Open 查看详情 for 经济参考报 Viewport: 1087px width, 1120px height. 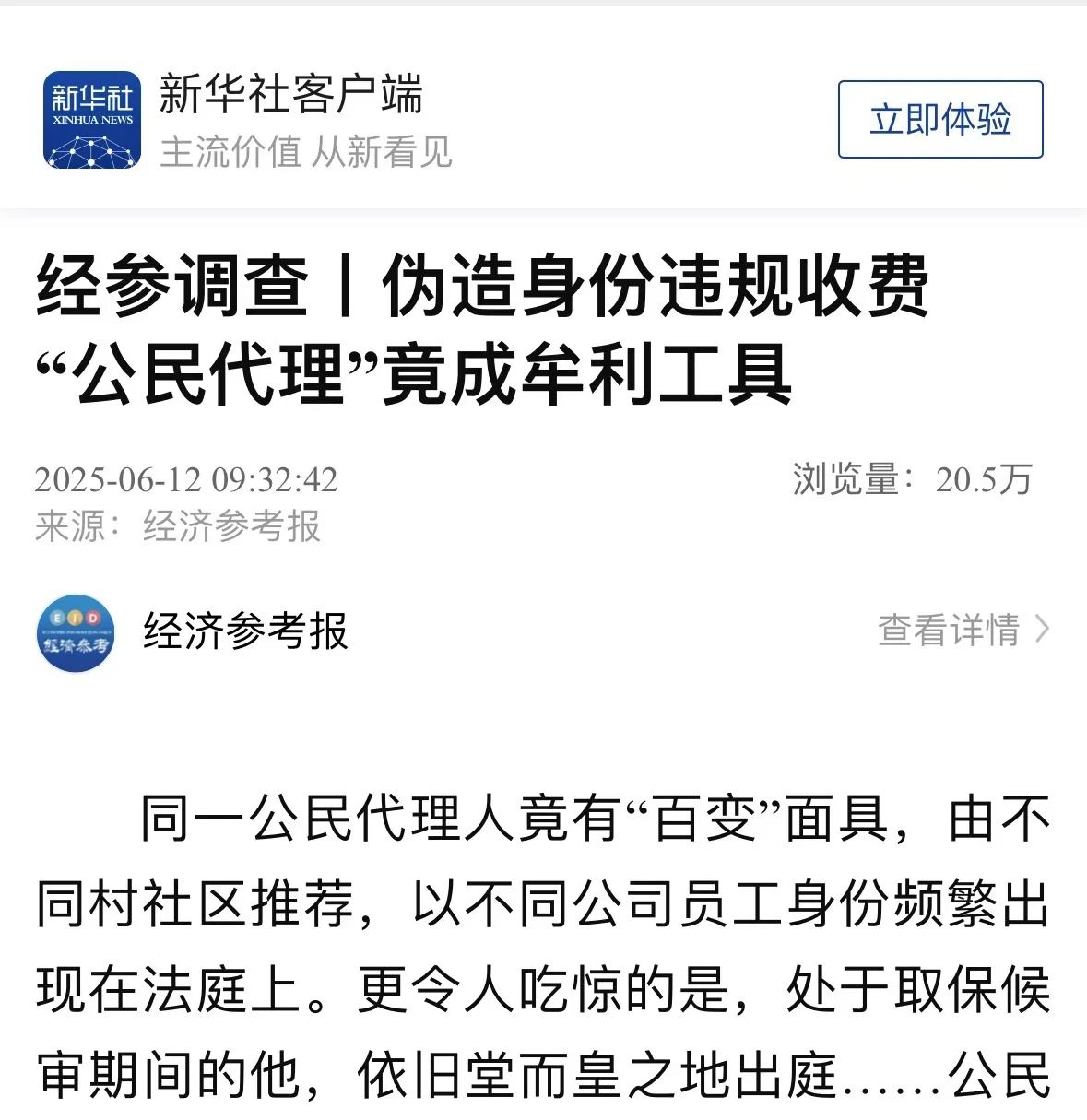pos(963,631)
